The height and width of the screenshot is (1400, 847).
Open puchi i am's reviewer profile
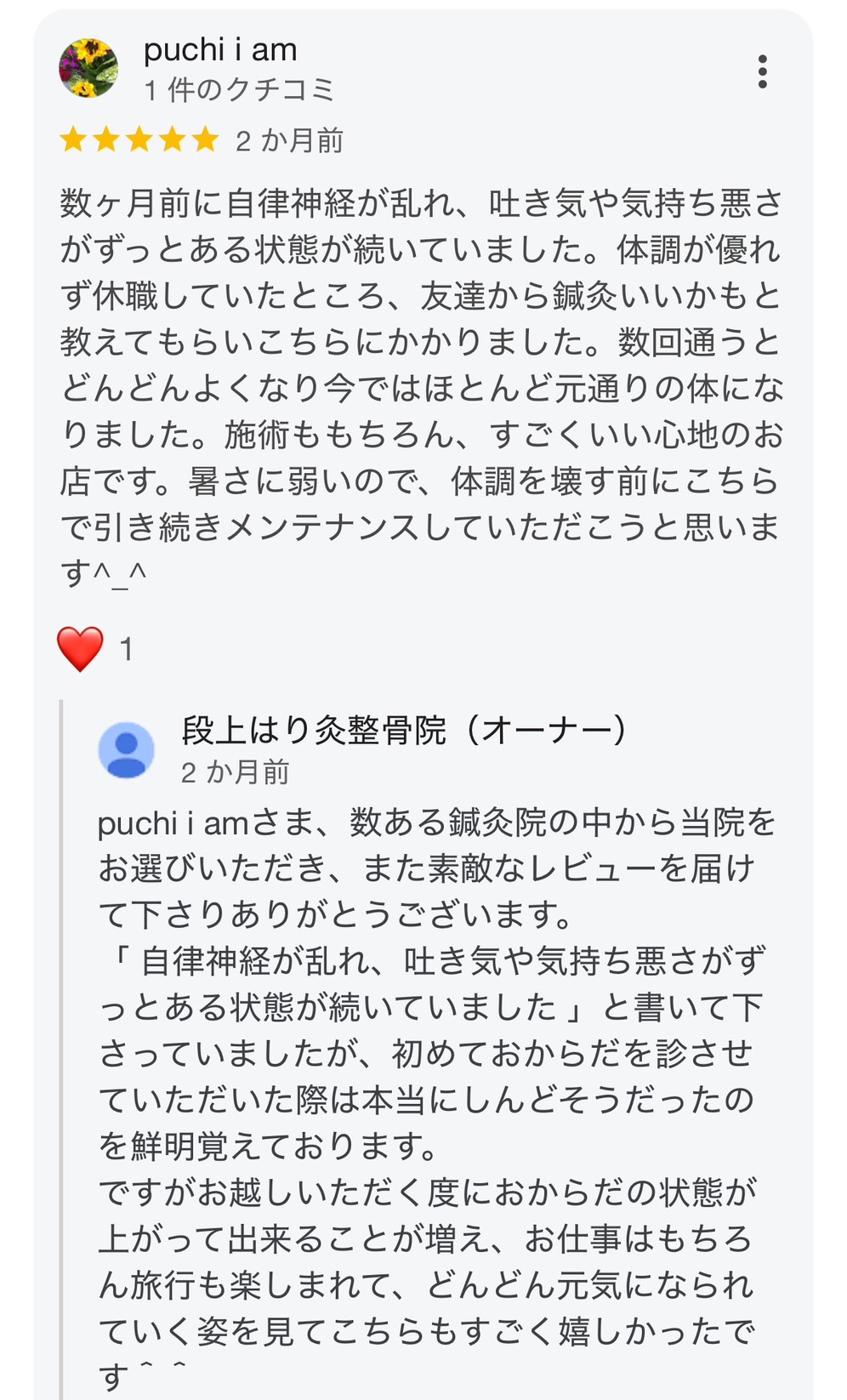(x=220, y=50)
